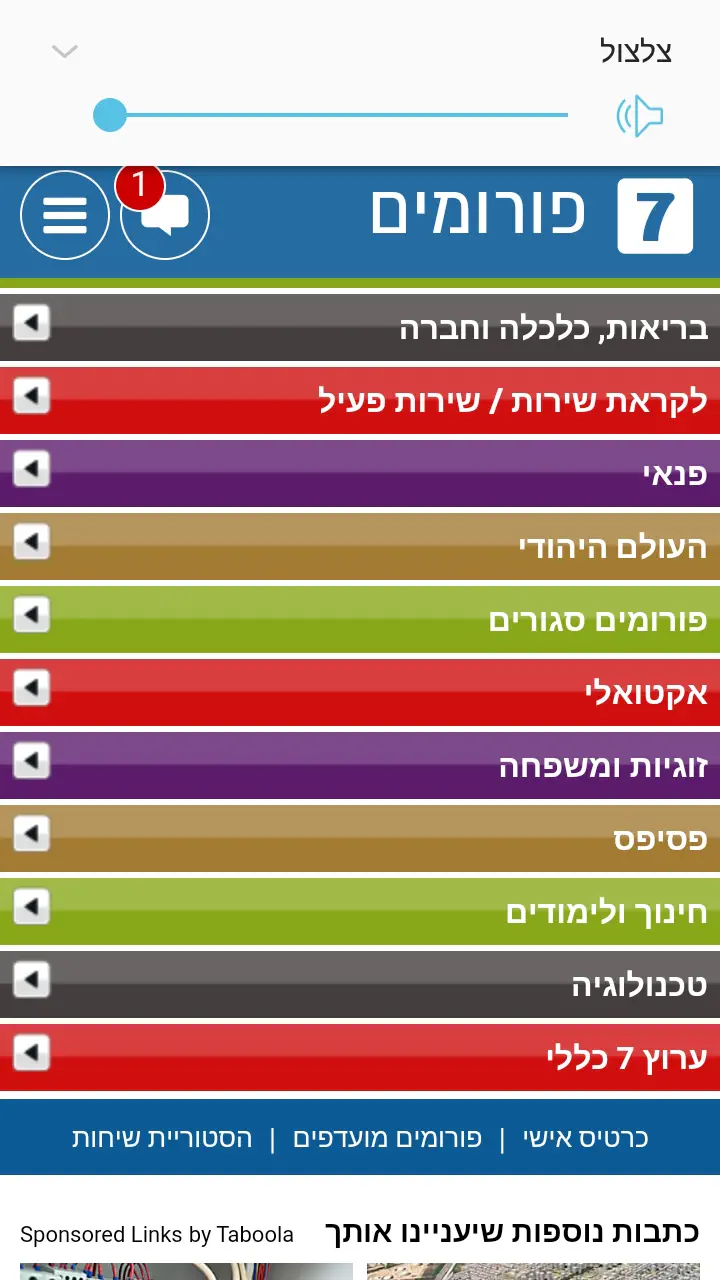Viewport: 720px width, 1280px height.
Task: Open פורומים מועדפים link
Action: (x=387, y=1138)
